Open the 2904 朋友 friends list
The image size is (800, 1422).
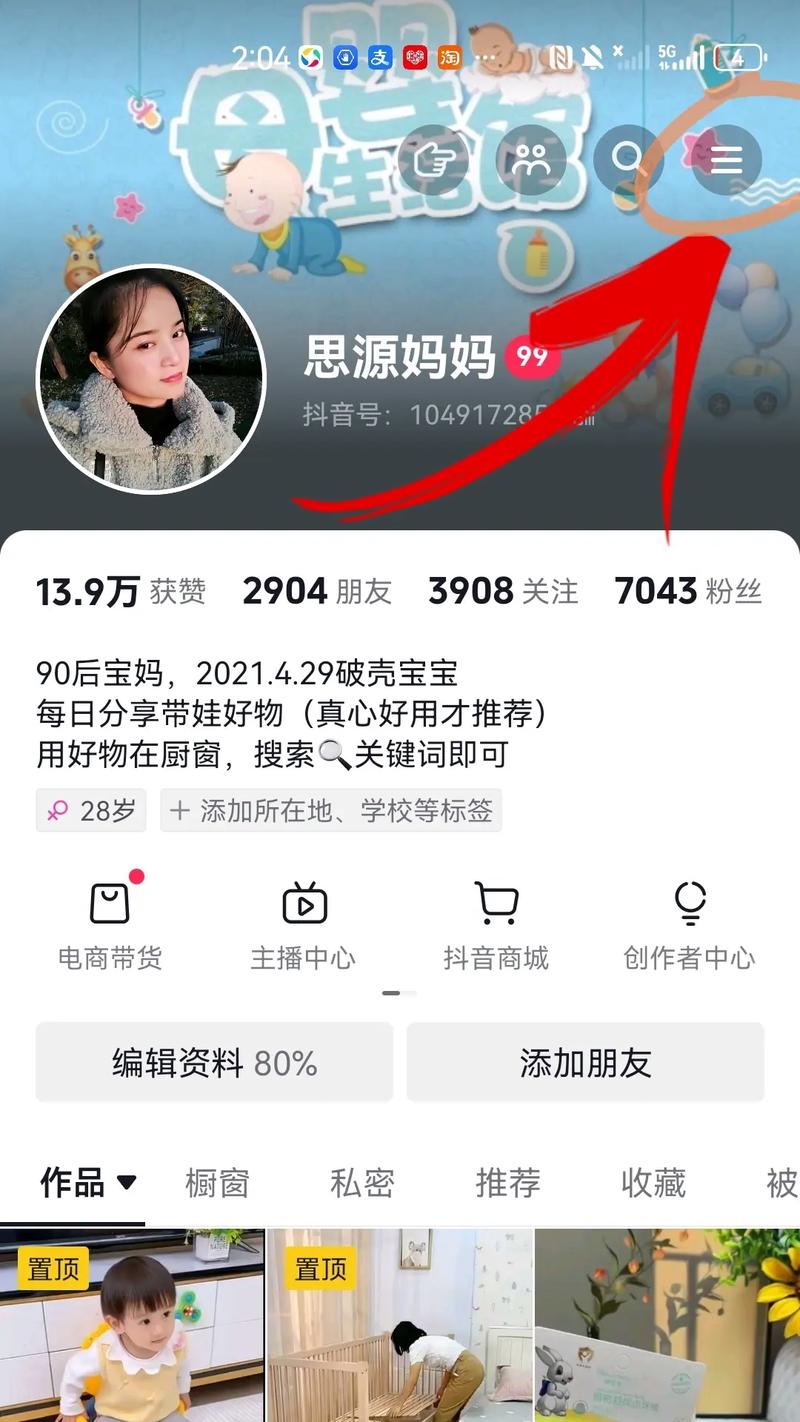[316, 592]
